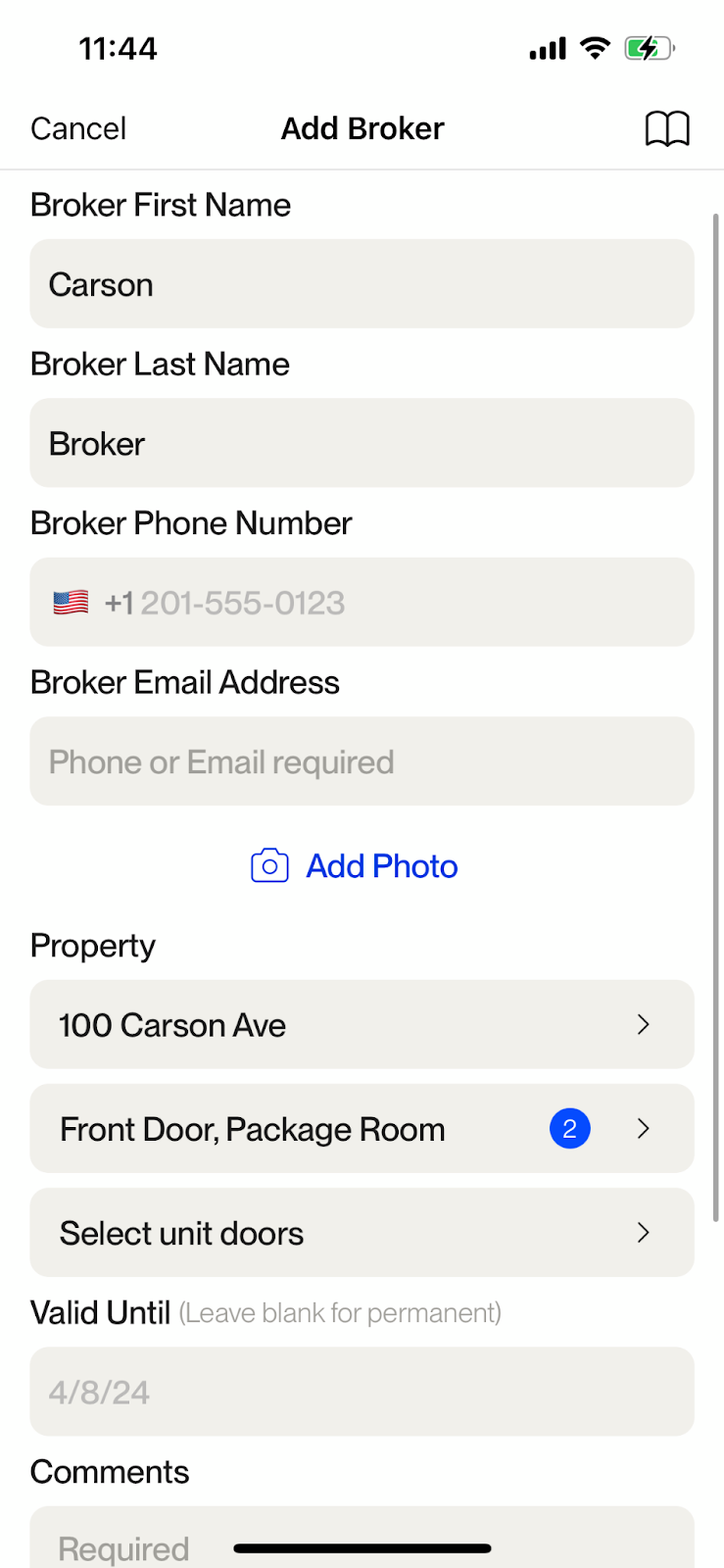Open the 100 Carson Ave property row

tap(362, 1024)
